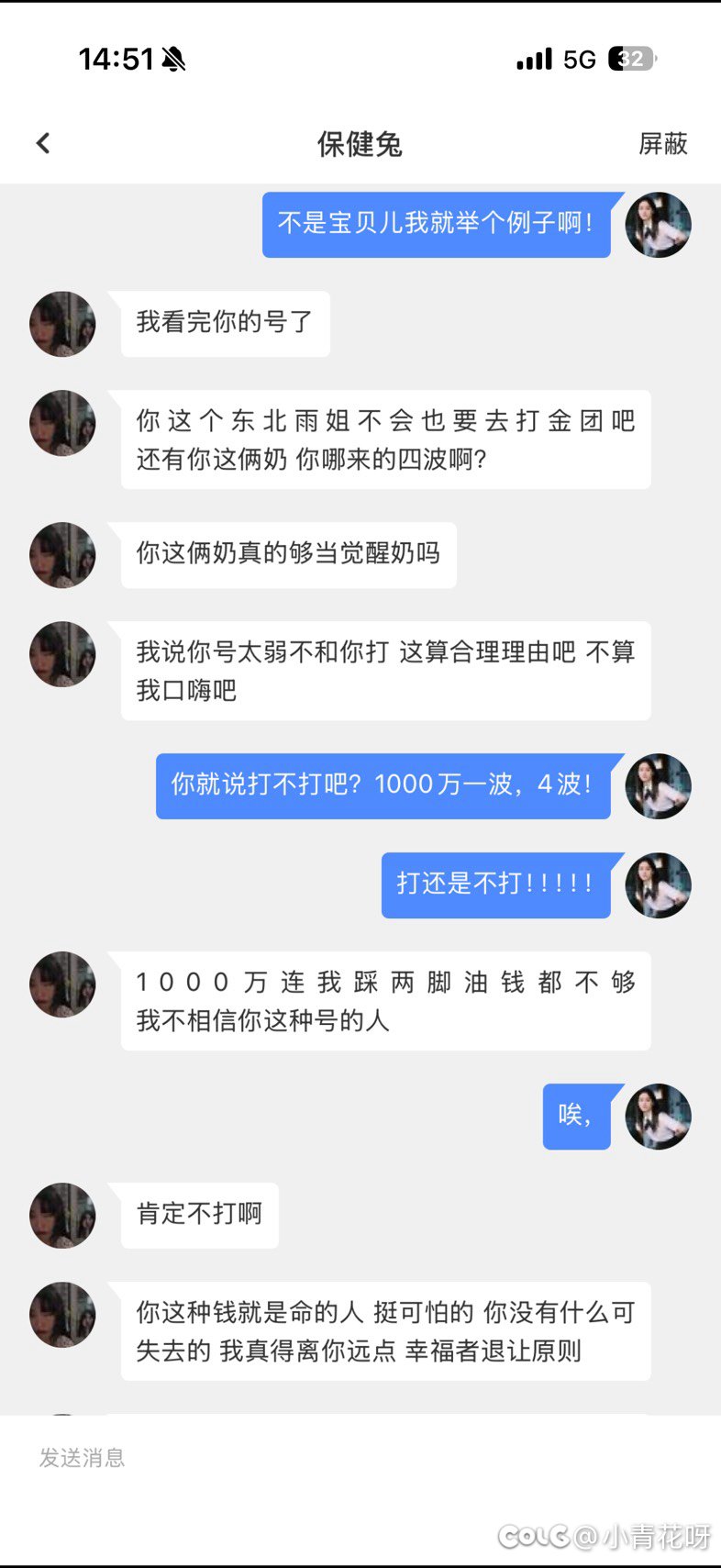
Task: Tap the cellular signal strength indicator
Action: [535, 58]
